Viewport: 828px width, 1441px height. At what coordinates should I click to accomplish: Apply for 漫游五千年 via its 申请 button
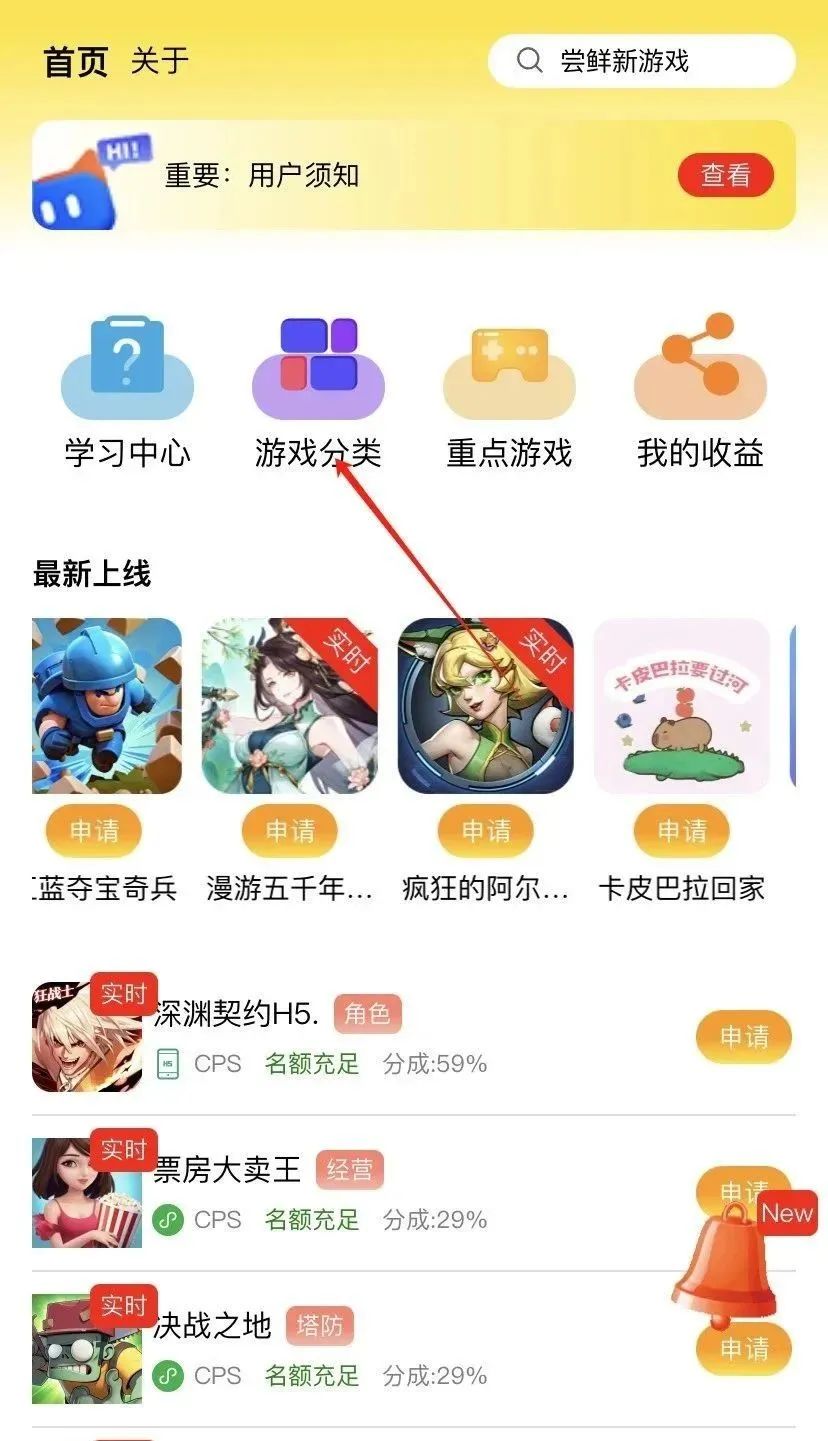click(x=290, y=831)
